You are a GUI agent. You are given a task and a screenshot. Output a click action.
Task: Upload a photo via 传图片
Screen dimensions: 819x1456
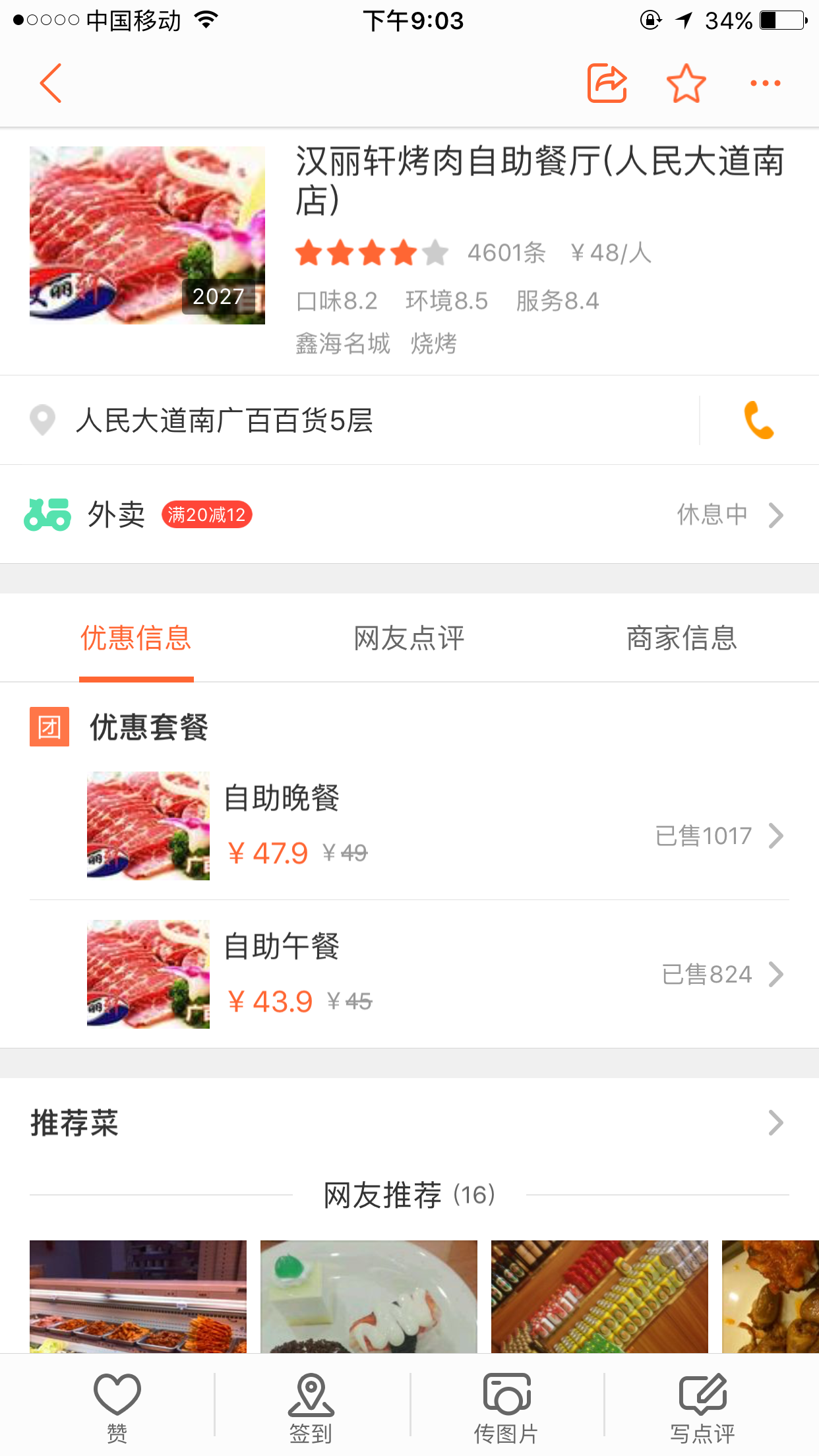click(506, 1406)
